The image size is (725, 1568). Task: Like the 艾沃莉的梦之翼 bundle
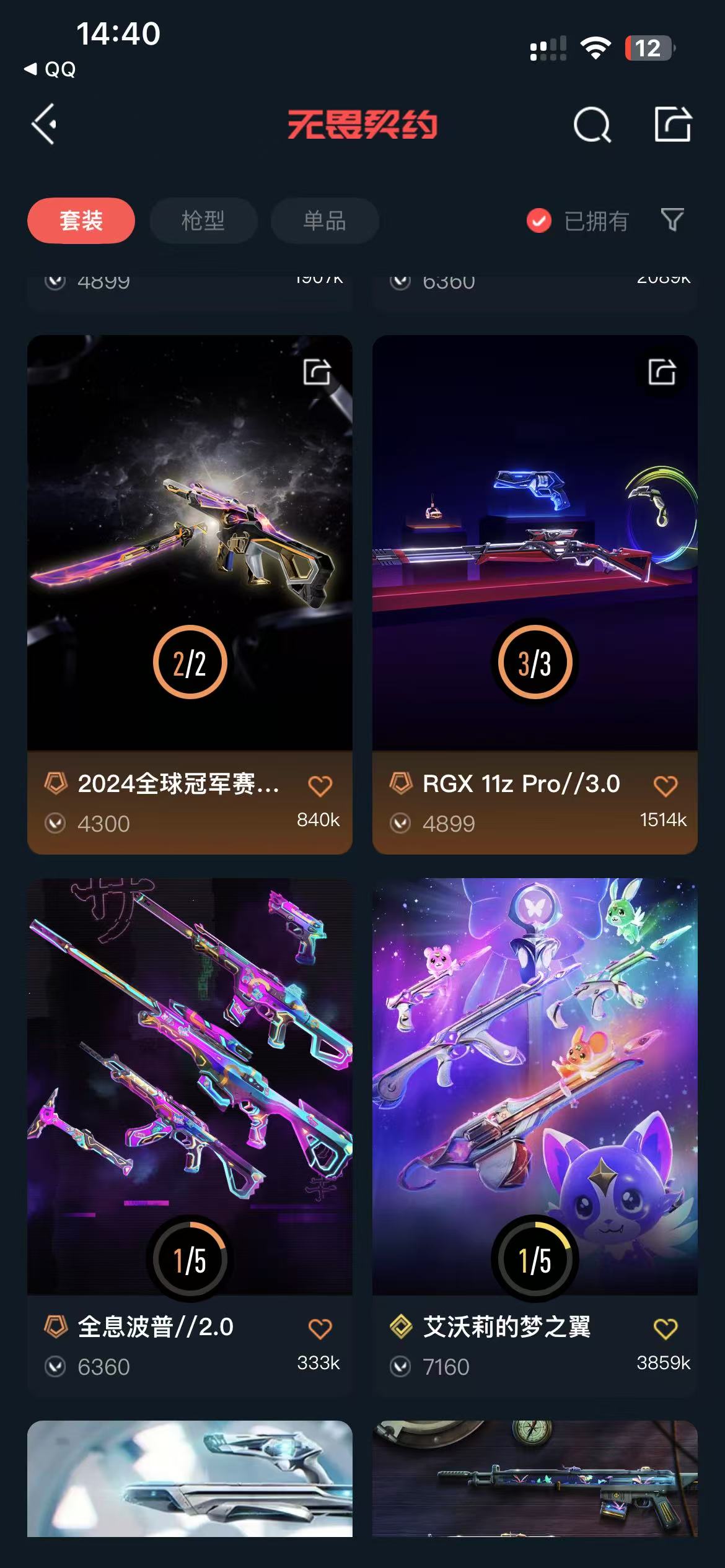coord(666,1328)
